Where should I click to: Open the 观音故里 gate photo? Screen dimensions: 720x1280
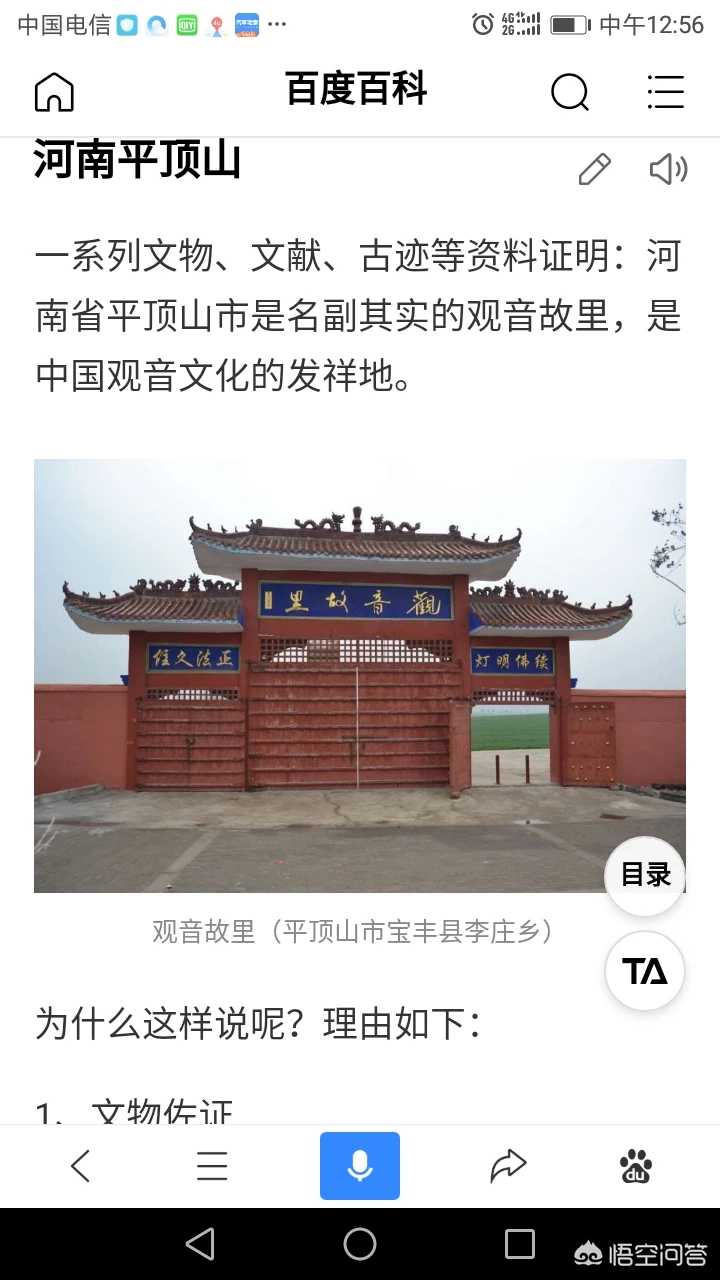(x=359, y=675)
